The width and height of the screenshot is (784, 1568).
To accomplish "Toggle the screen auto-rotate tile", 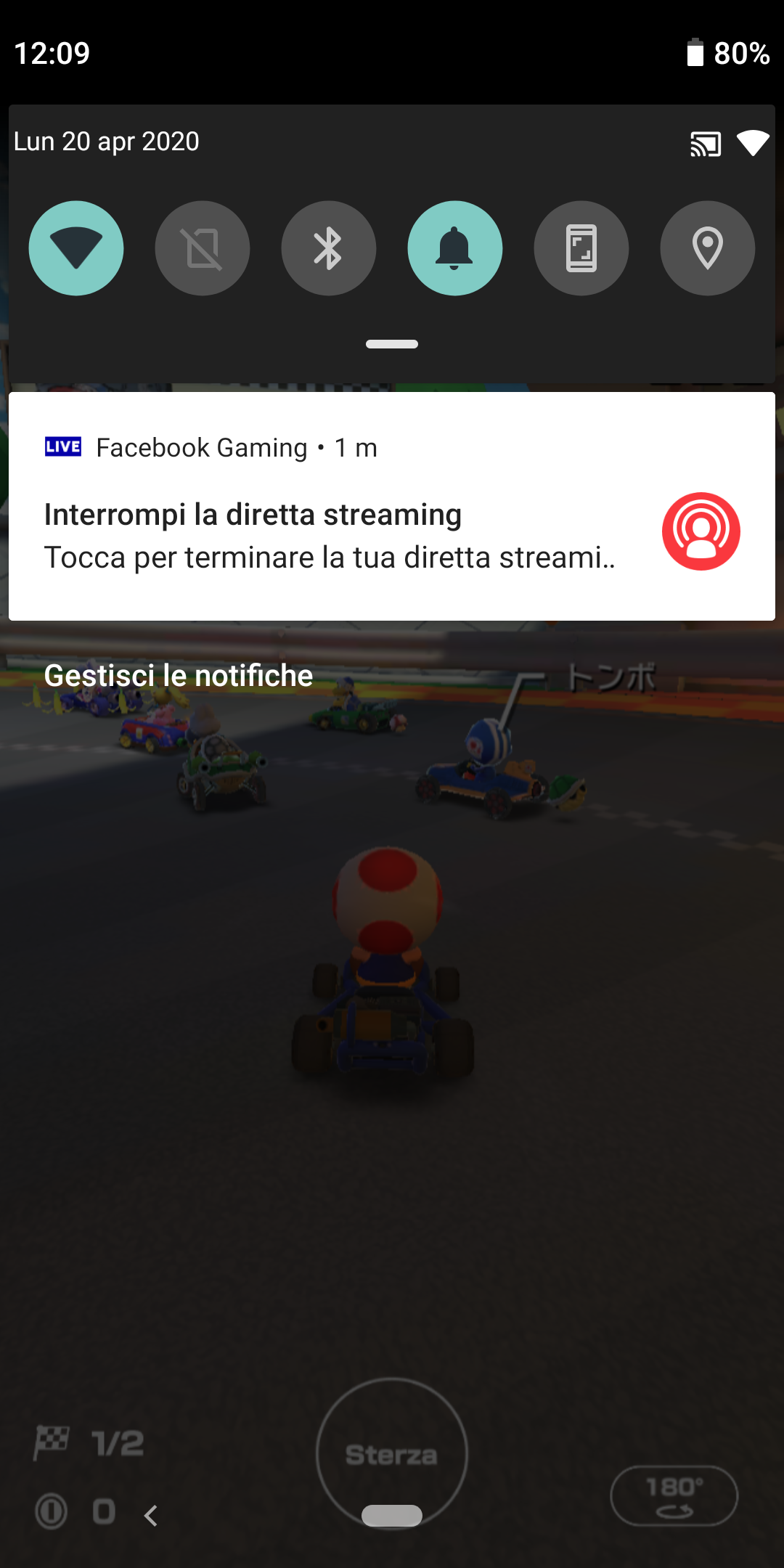I will 581,248.
